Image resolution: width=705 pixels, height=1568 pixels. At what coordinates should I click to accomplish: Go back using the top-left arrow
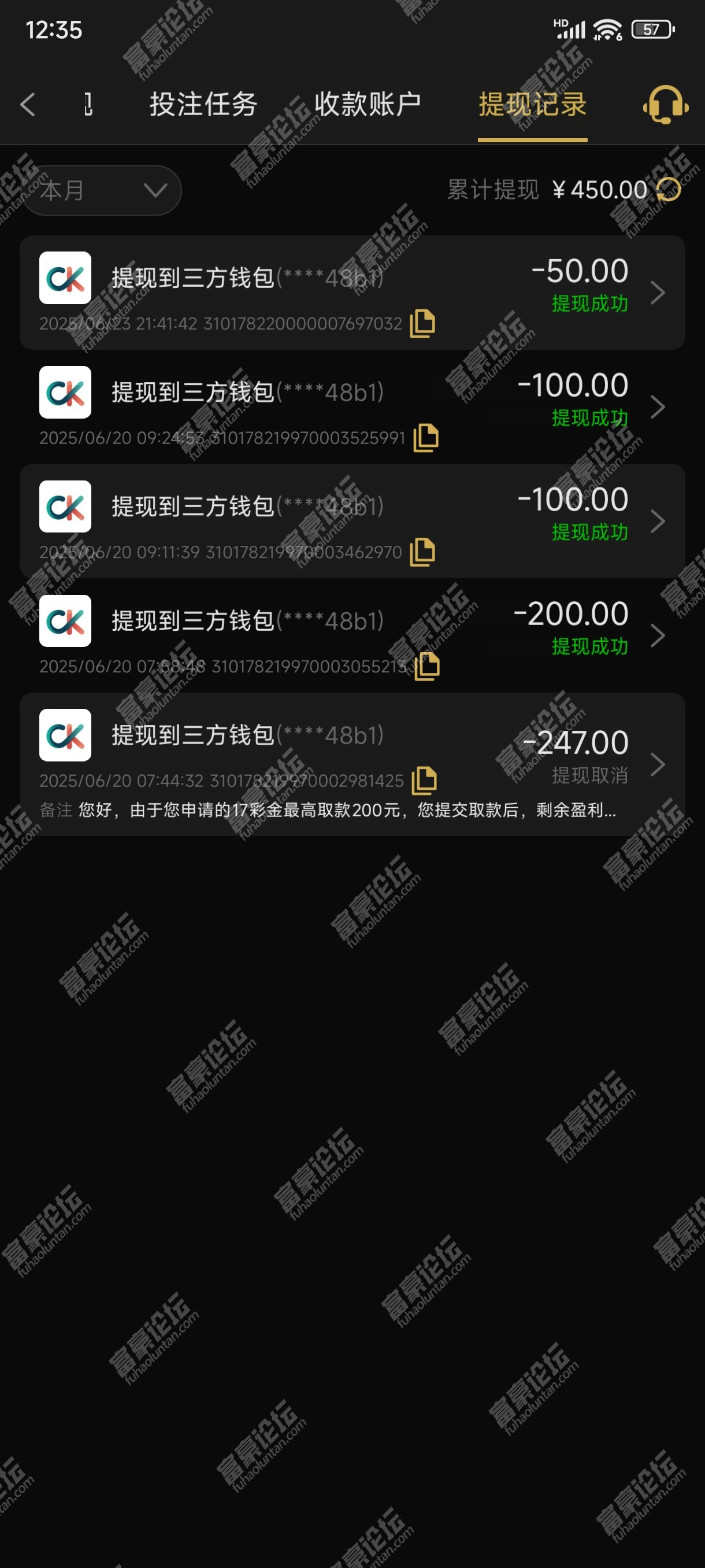[28, 104]
